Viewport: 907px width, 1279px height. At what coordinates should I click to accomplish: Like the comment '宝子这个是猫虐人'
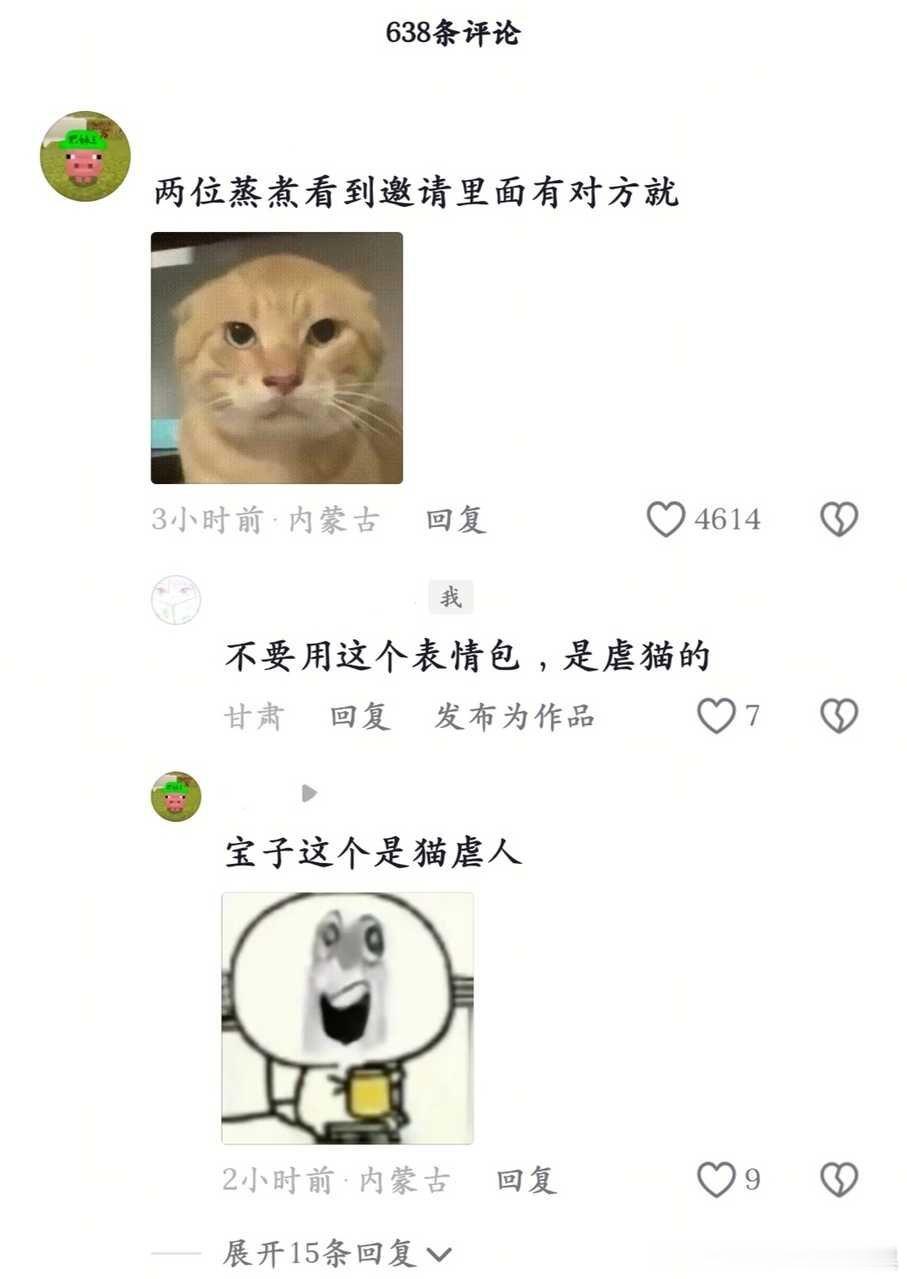point(716,1180)
